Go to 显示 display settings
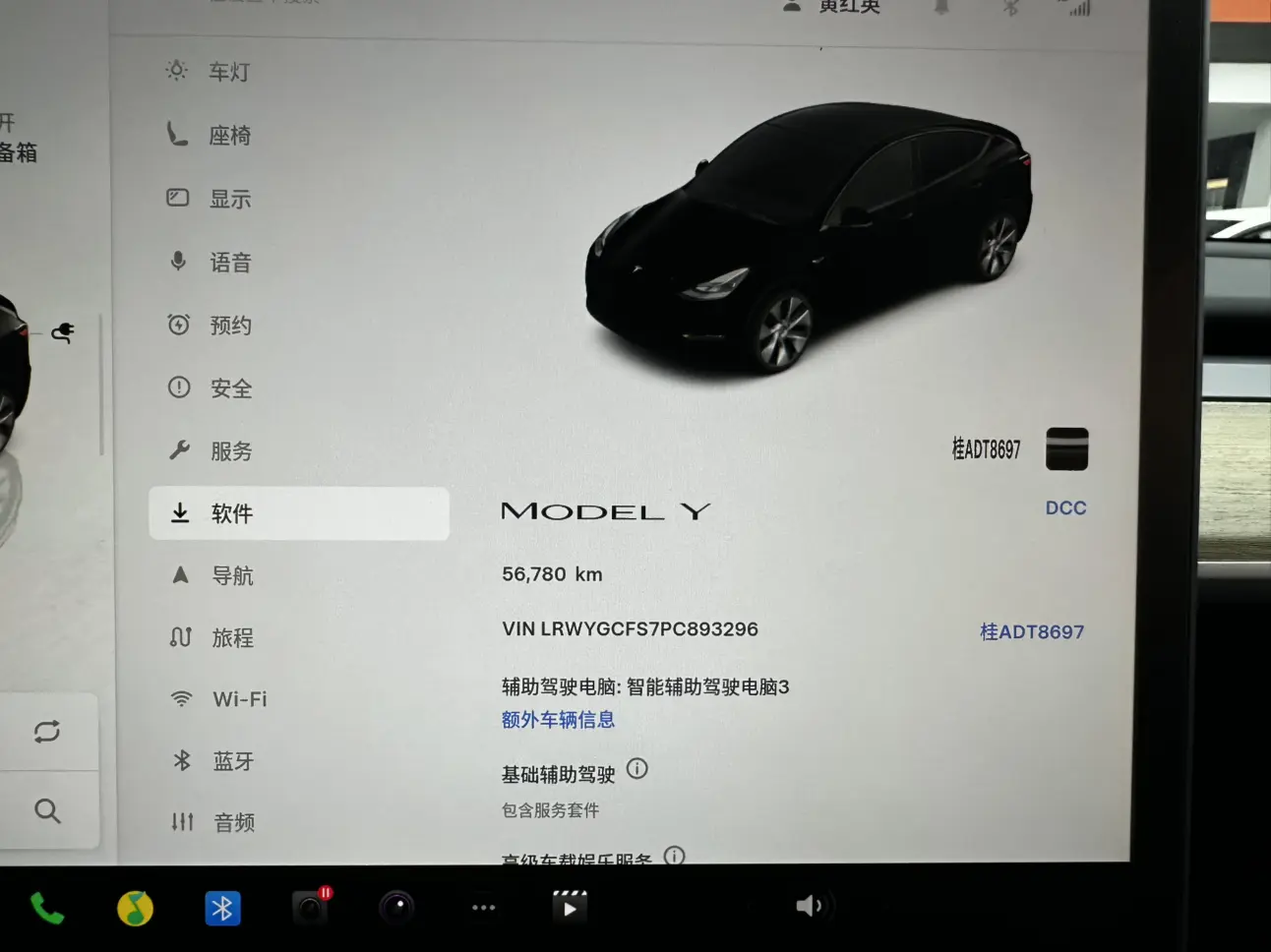Image resolution: width=1271 pixels, height=952 pixels. tap(229, 199)
